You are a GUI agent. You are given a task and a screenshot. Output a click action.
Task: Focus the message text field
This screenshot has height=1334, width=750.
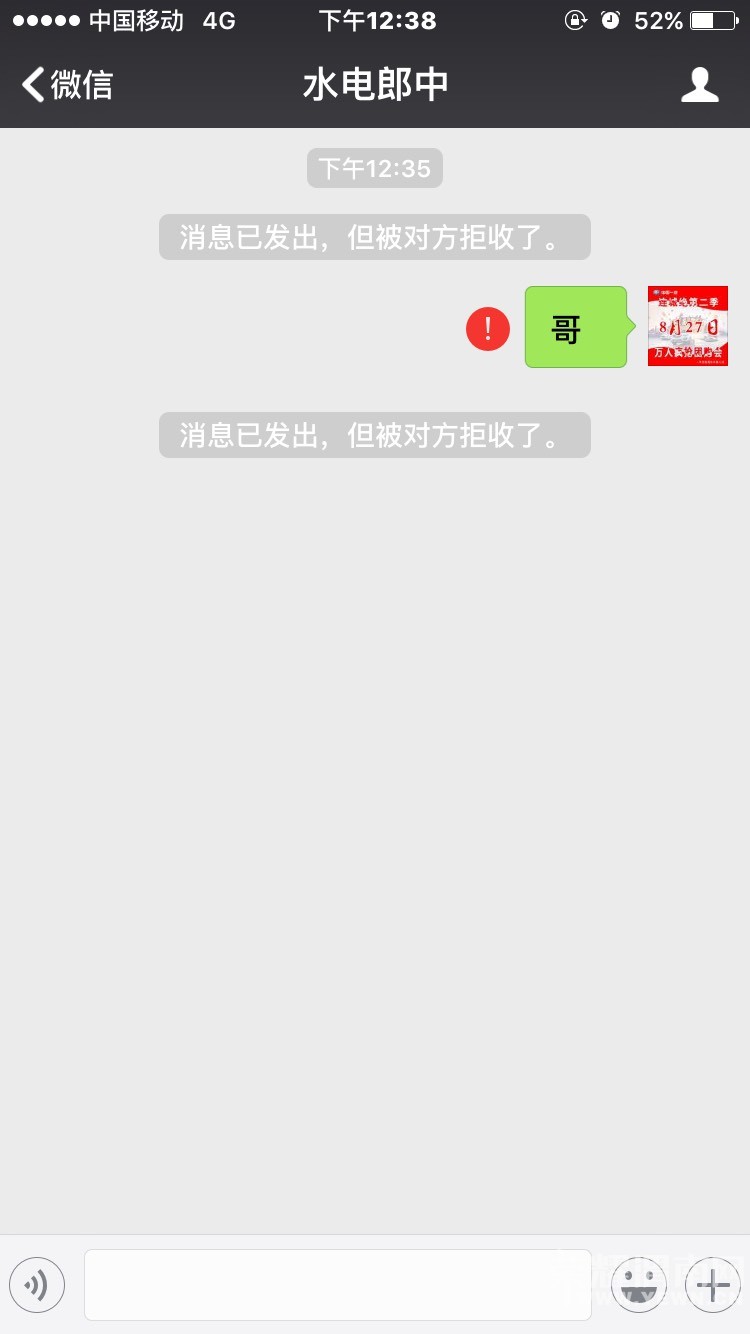[338, 1284]
